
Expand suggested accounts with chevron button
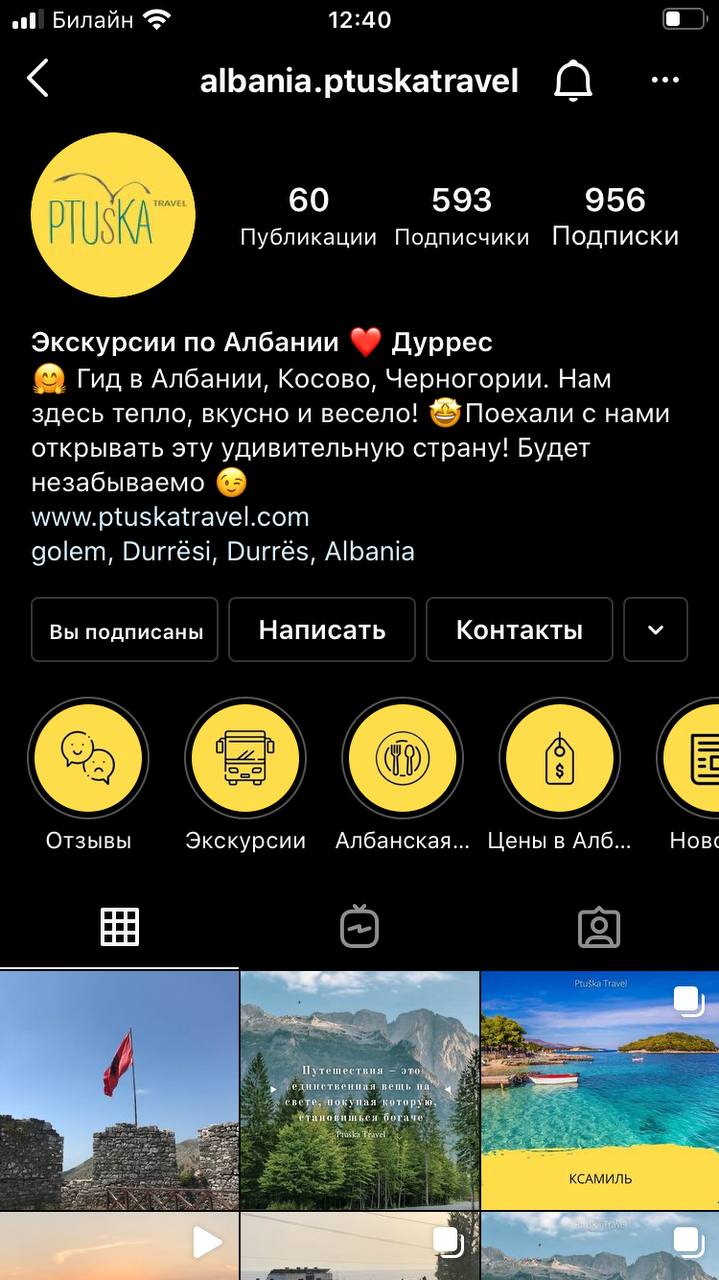(655, 630)
